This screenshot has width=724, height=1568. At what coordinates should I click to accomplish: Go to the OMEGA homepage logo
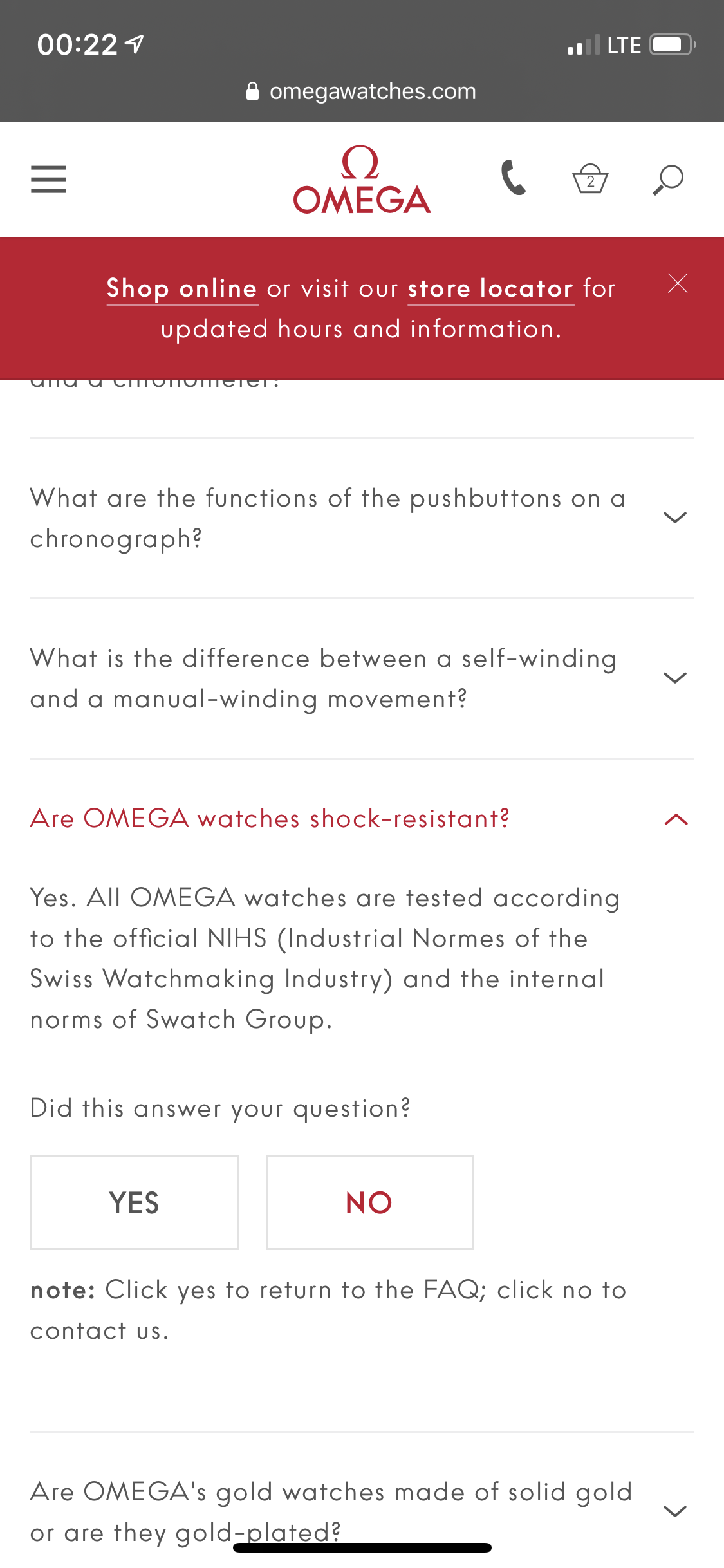point(362,180)
